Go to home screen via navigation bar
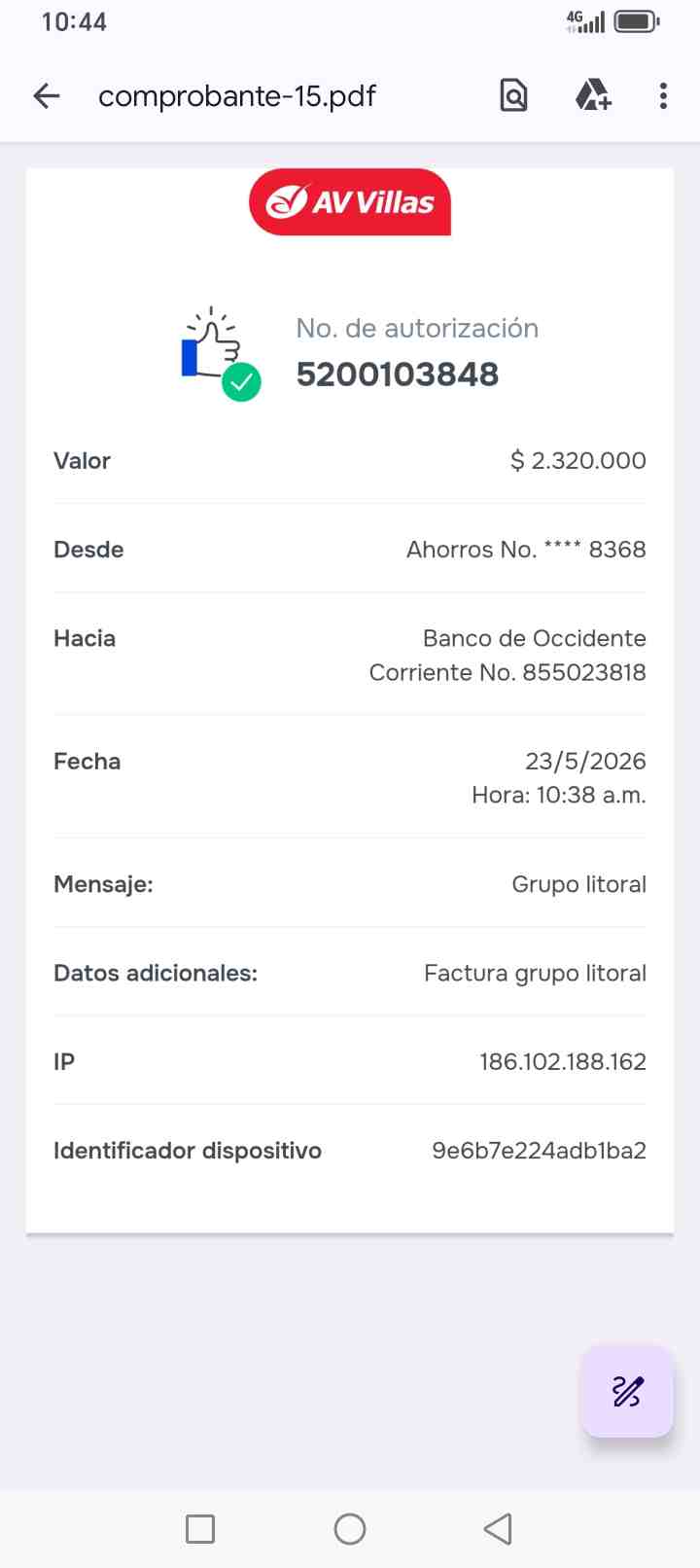The width and height of the screenshot is (700, 1568). (x=350, y=1529)
